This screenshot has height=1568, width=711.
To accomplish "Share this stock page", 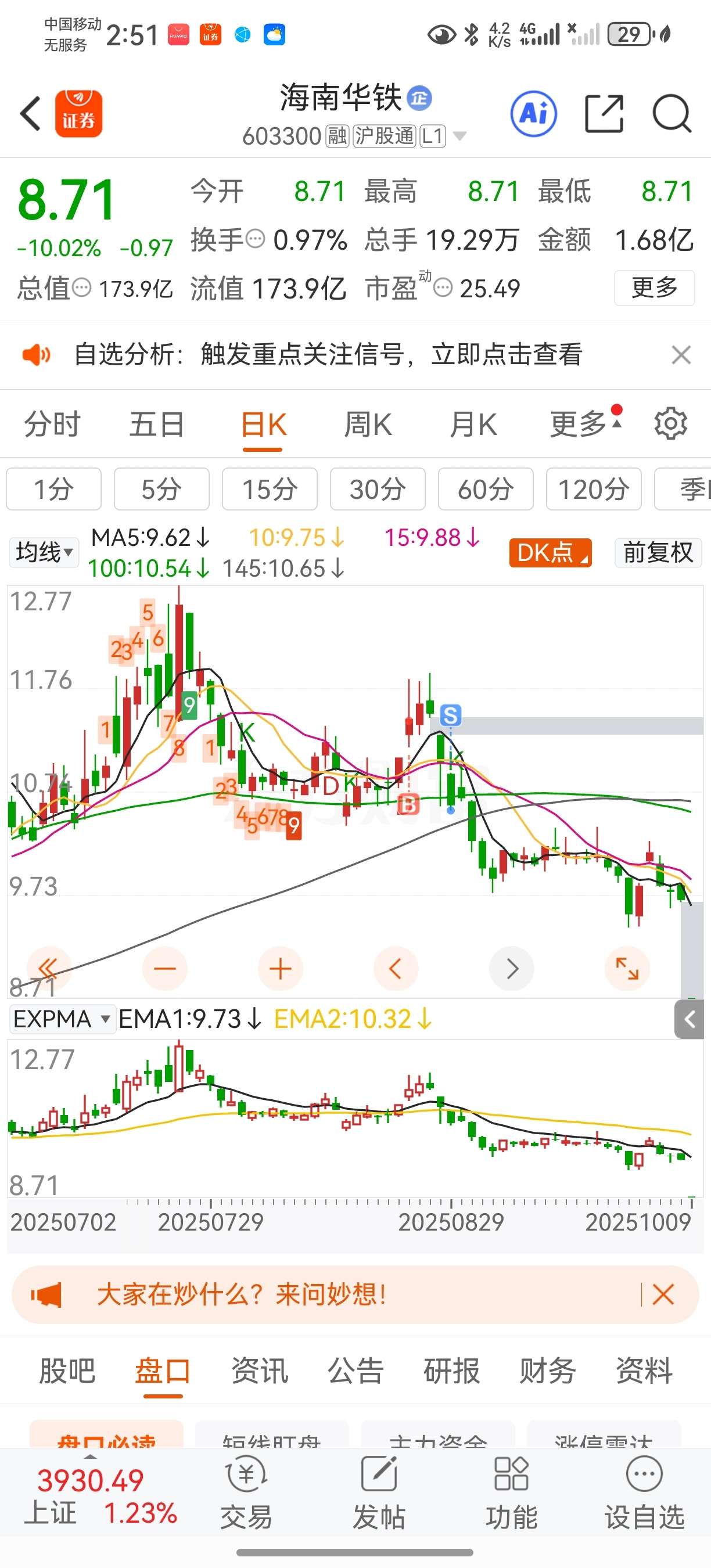I will click(x=604, y=113).
